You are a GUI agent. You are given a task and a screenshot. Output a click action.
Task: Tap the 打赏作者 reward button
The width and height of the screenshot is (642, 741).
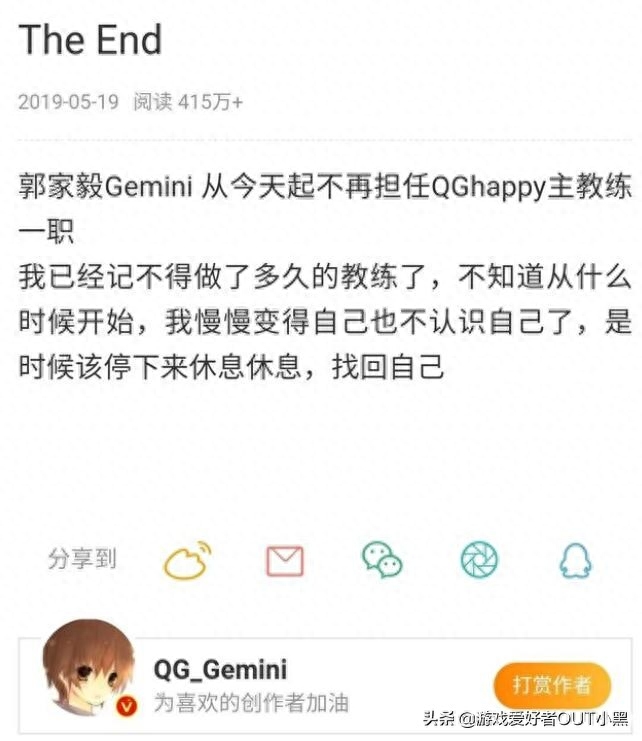point(551,685)
